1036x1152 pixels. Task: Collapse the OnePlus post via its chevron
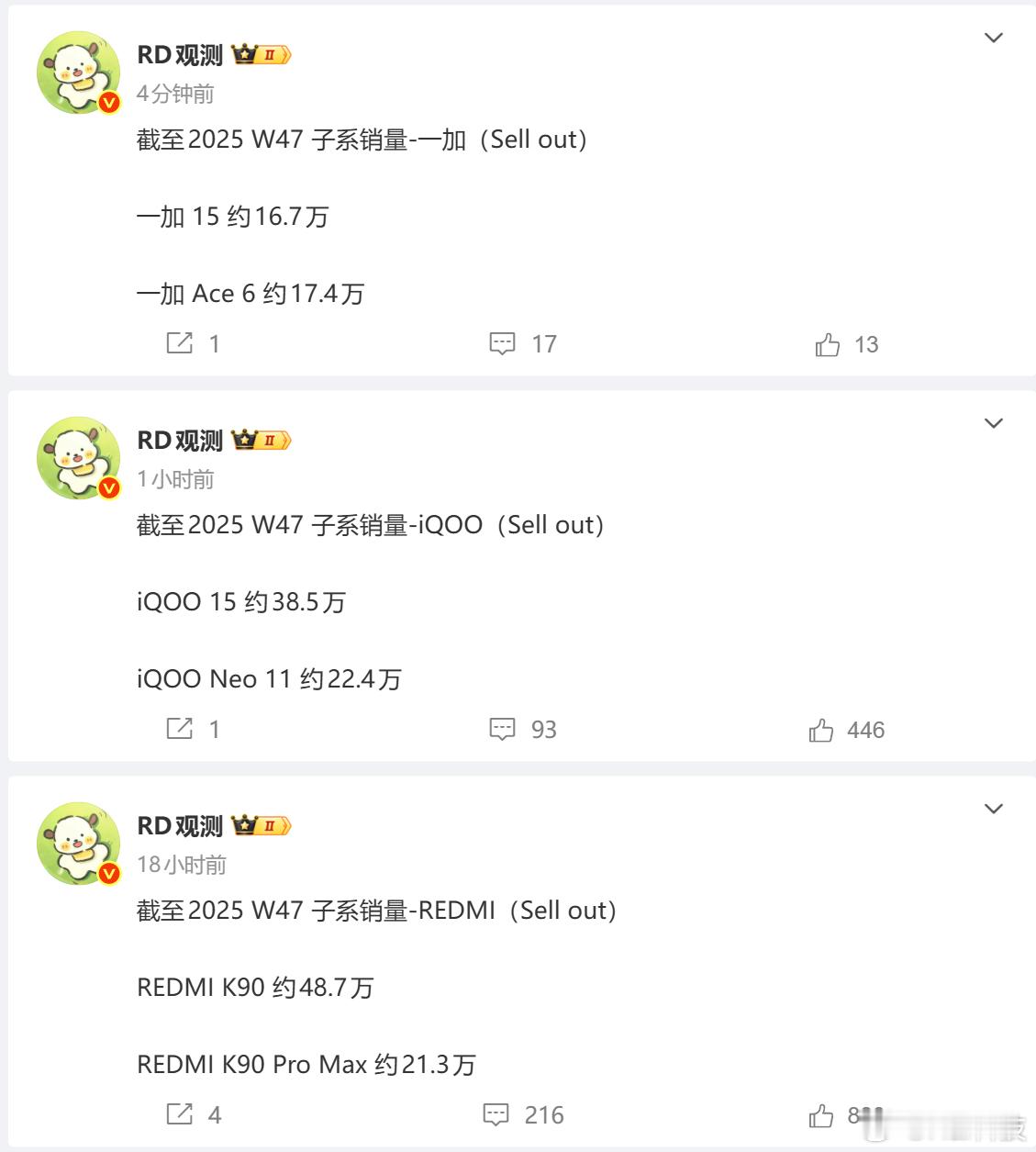coord(994,38)
